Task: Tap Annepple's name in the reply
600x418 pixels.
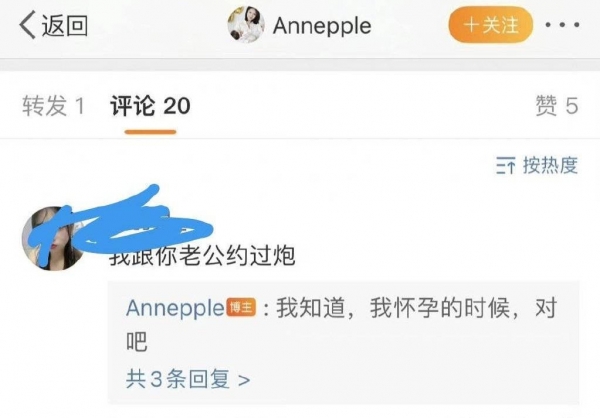Action: [175, 309]
